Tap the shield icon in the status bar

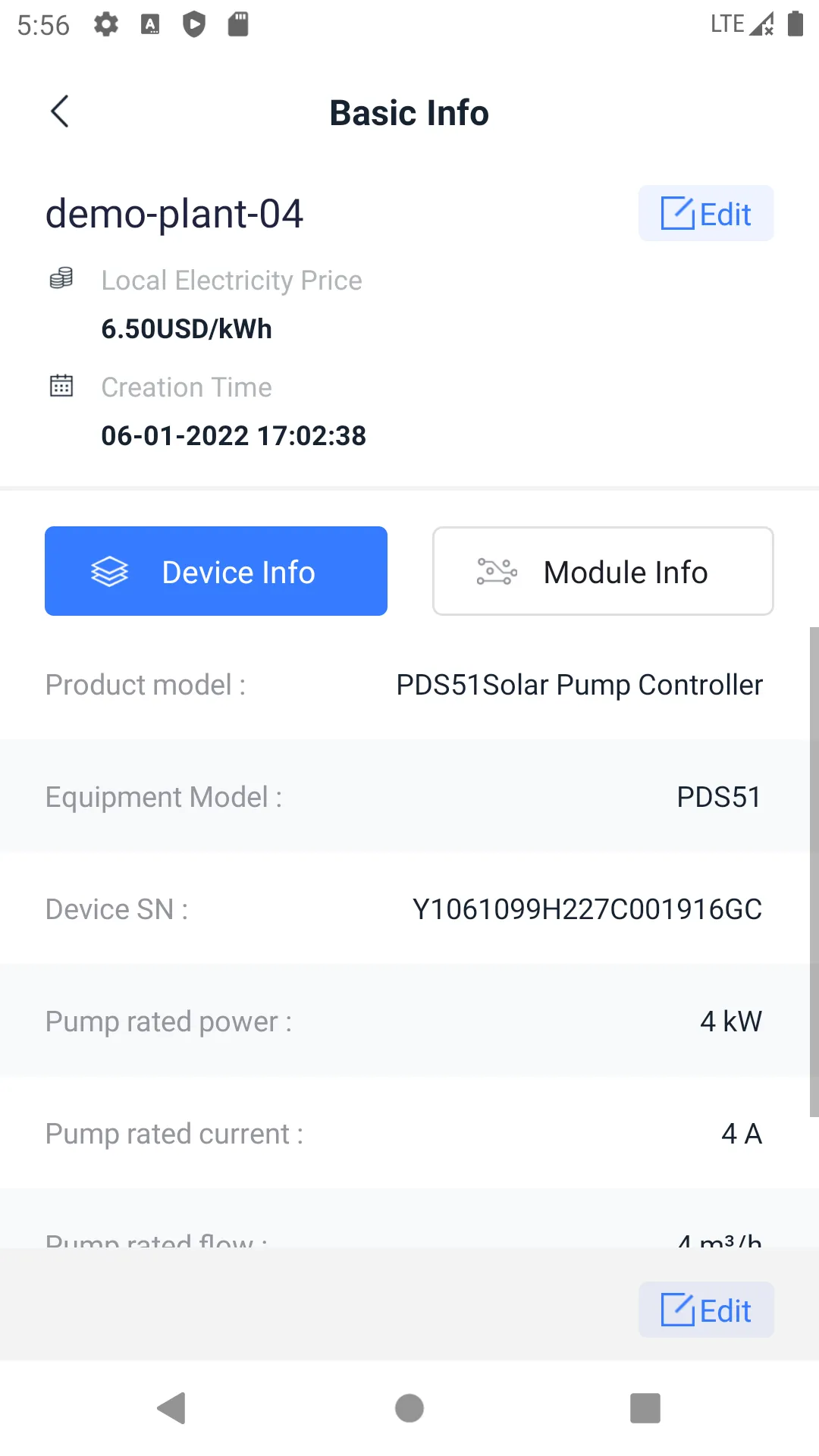tap(194, 24)
